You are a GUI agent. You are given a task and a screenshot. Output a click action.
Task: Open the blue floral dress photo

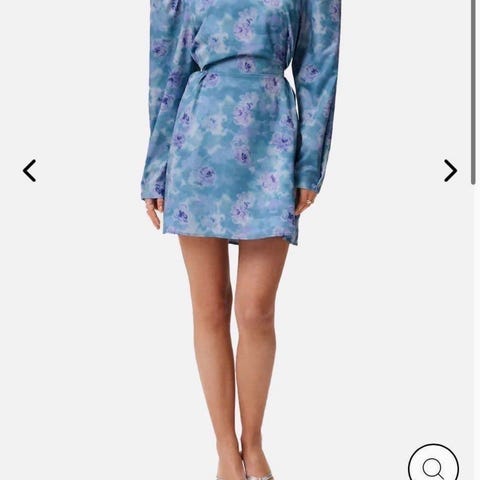click(240, 240)
